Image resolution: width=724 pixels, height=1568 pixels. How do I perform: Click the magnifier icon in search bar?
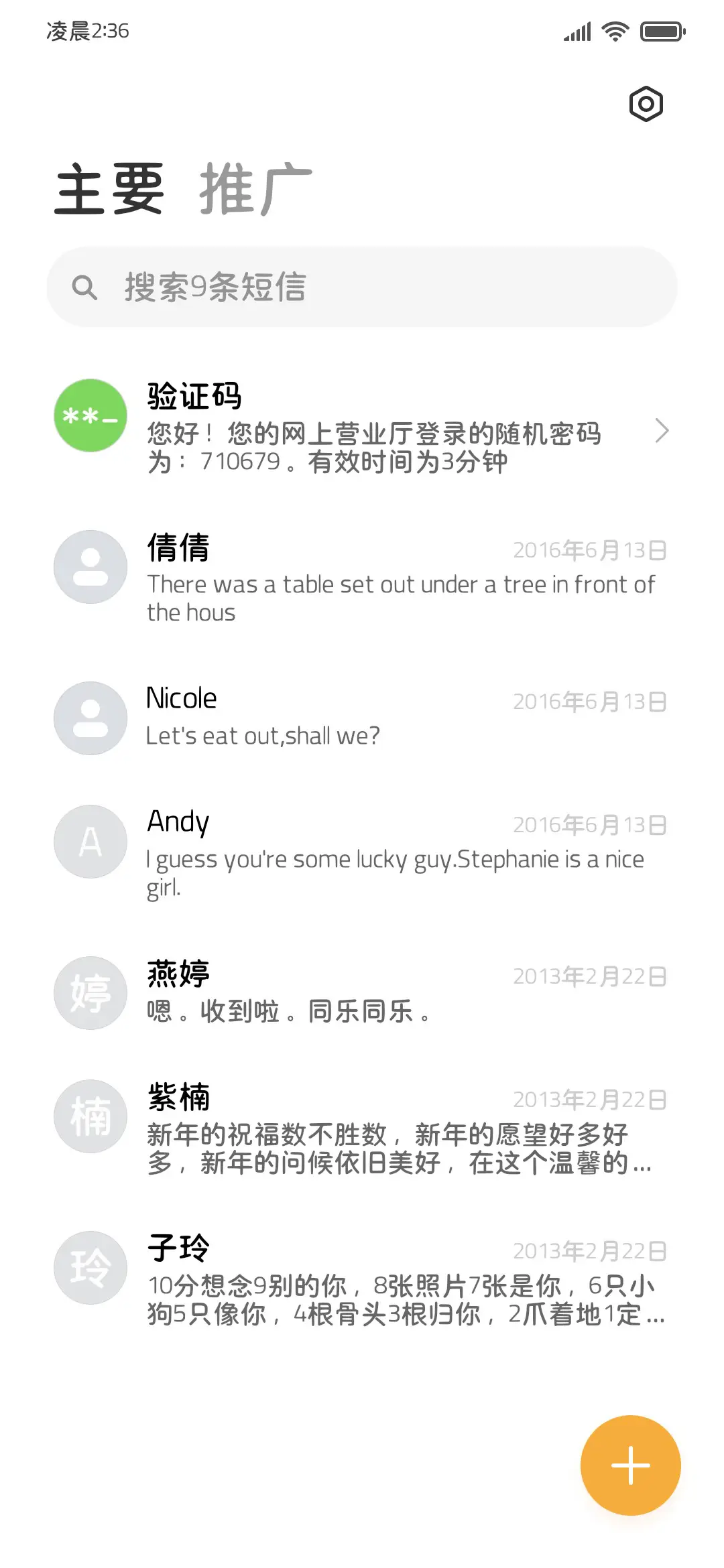pos(84,287)
